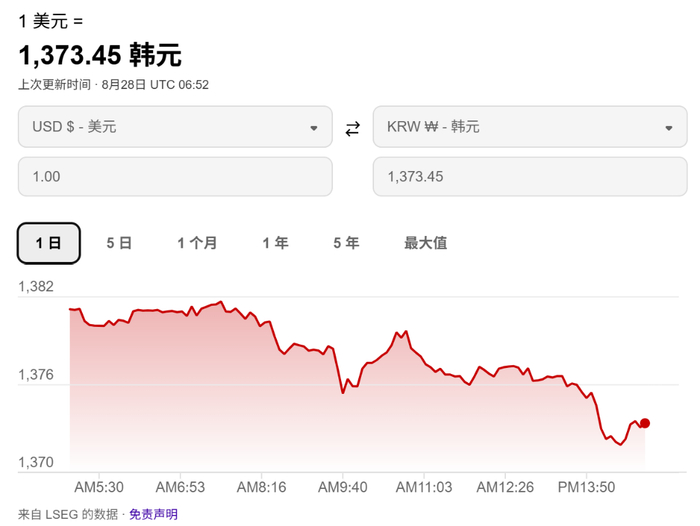The width and height of the screenshot is (700, 526).
Task: Swap currencies with the exchange arrows icon
Action: click(x=353, y=129)
